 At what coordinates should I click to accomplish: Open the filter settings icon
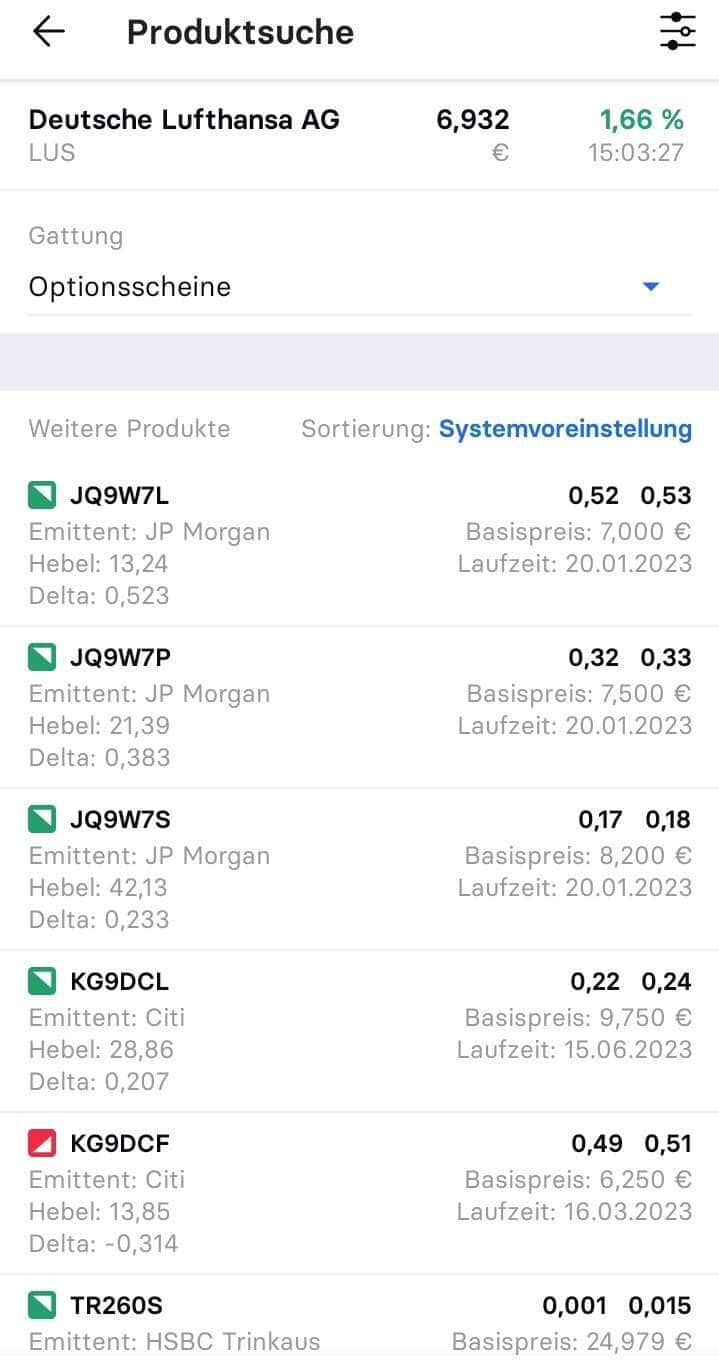(677, 32)
